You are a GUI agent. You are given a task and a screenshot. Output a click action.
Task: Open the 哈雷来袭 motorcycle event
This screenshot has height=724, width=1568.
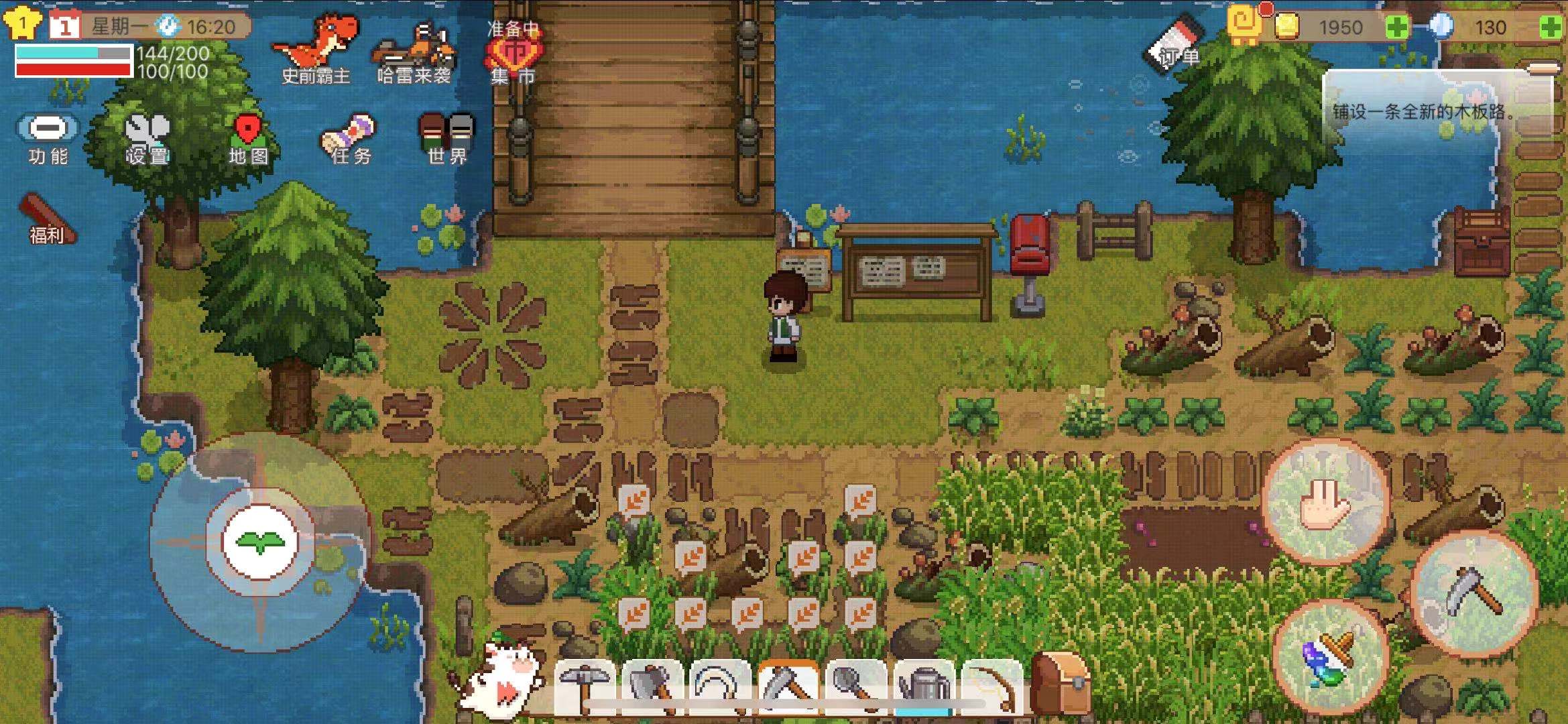click(412, 50)
